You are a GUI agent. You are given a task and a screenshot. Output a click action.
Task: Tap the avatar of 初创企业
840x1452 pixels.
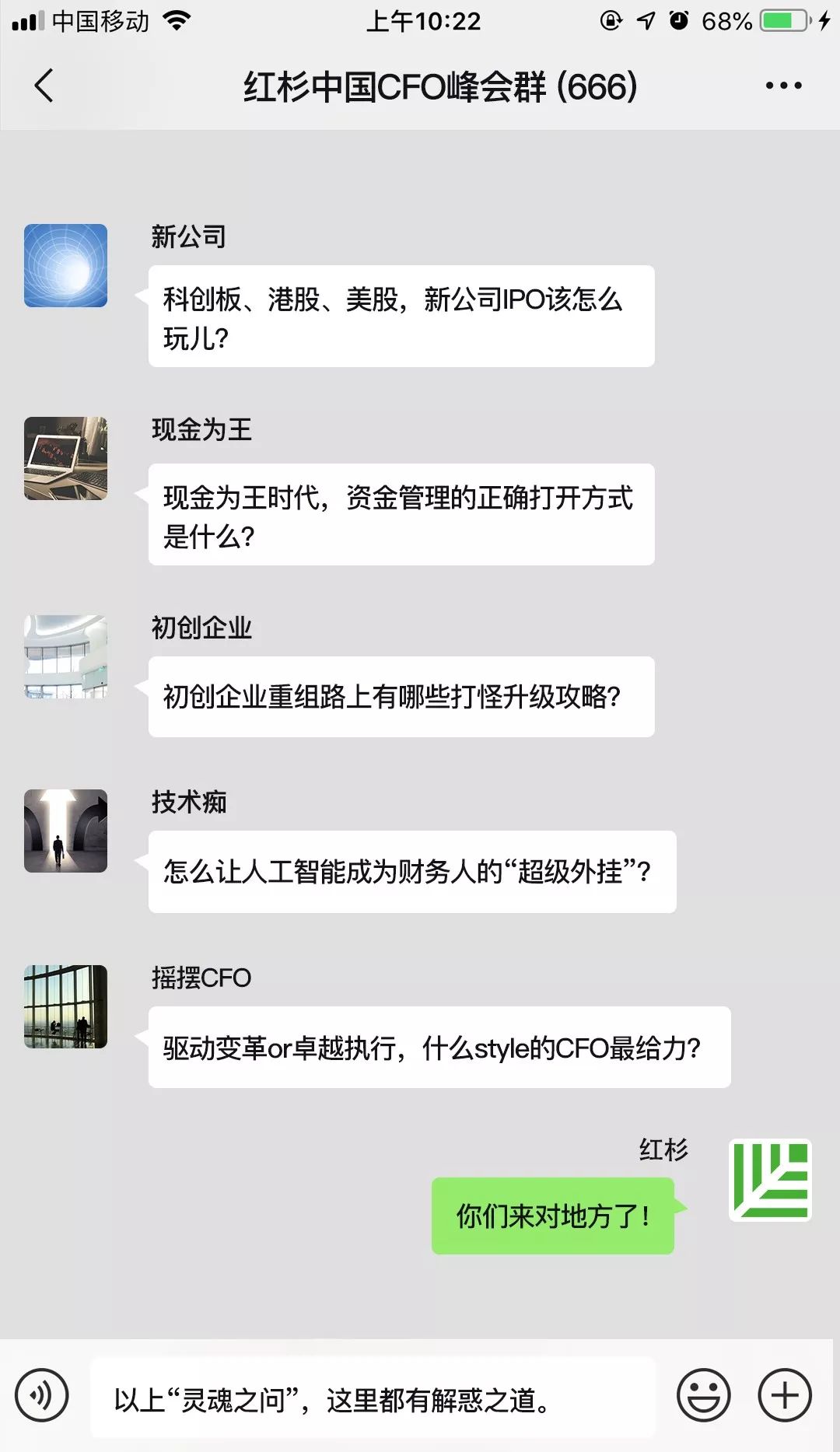[x=65, y=656]
